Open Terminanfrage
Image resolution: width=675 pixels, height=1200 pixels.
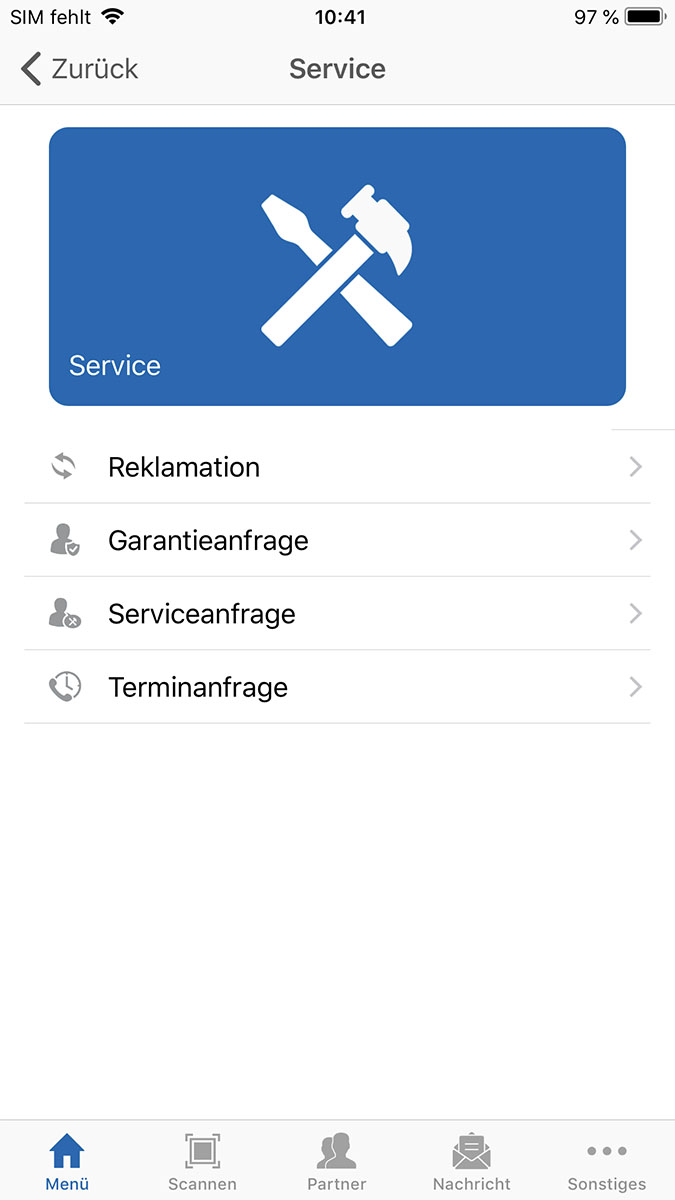[x=336, y=687]
